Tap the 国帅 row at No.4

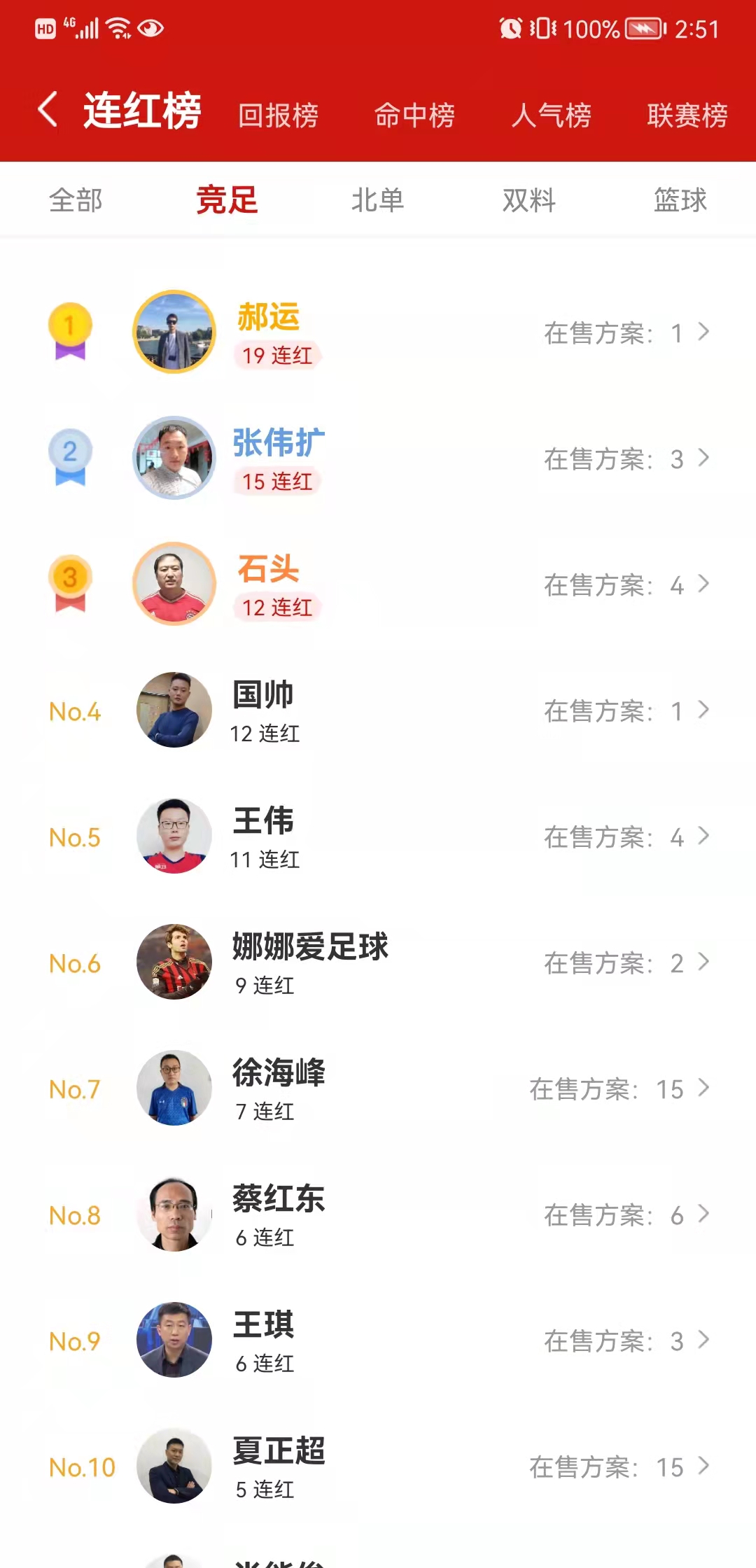coord(378,710)
